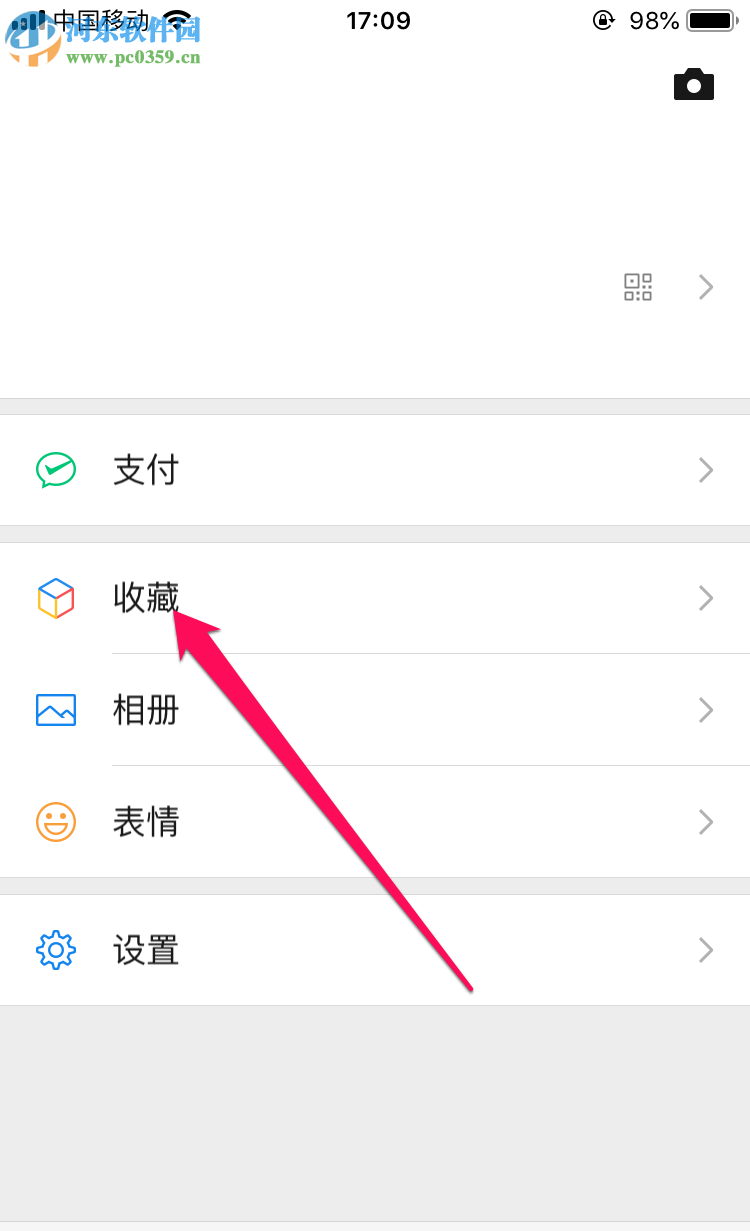Tap the orange smiley Sticker icon
Viewport: 750px width, 1231px height.
pos(56,822)
